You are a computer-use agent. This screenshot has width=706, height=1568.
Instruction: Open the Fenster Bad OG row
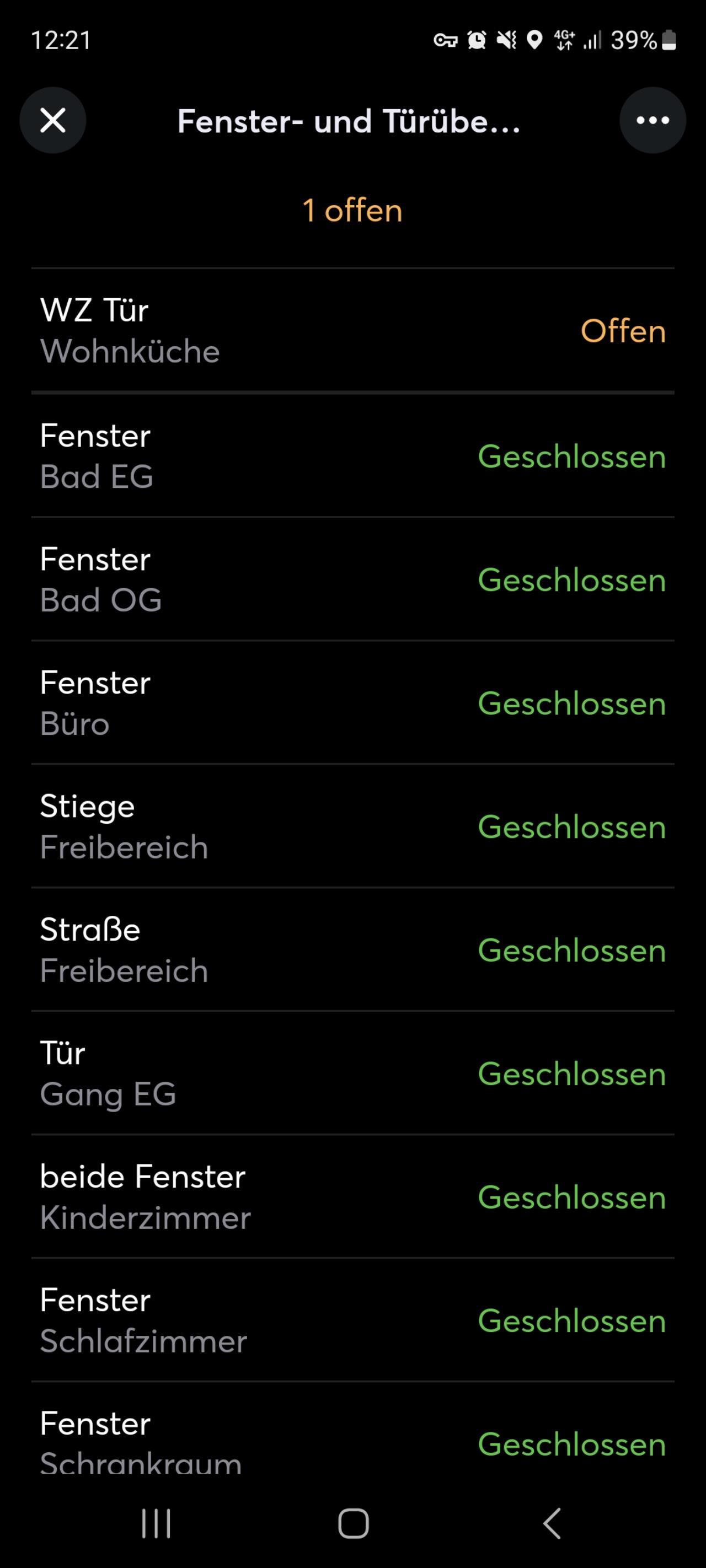click(352, 579)
